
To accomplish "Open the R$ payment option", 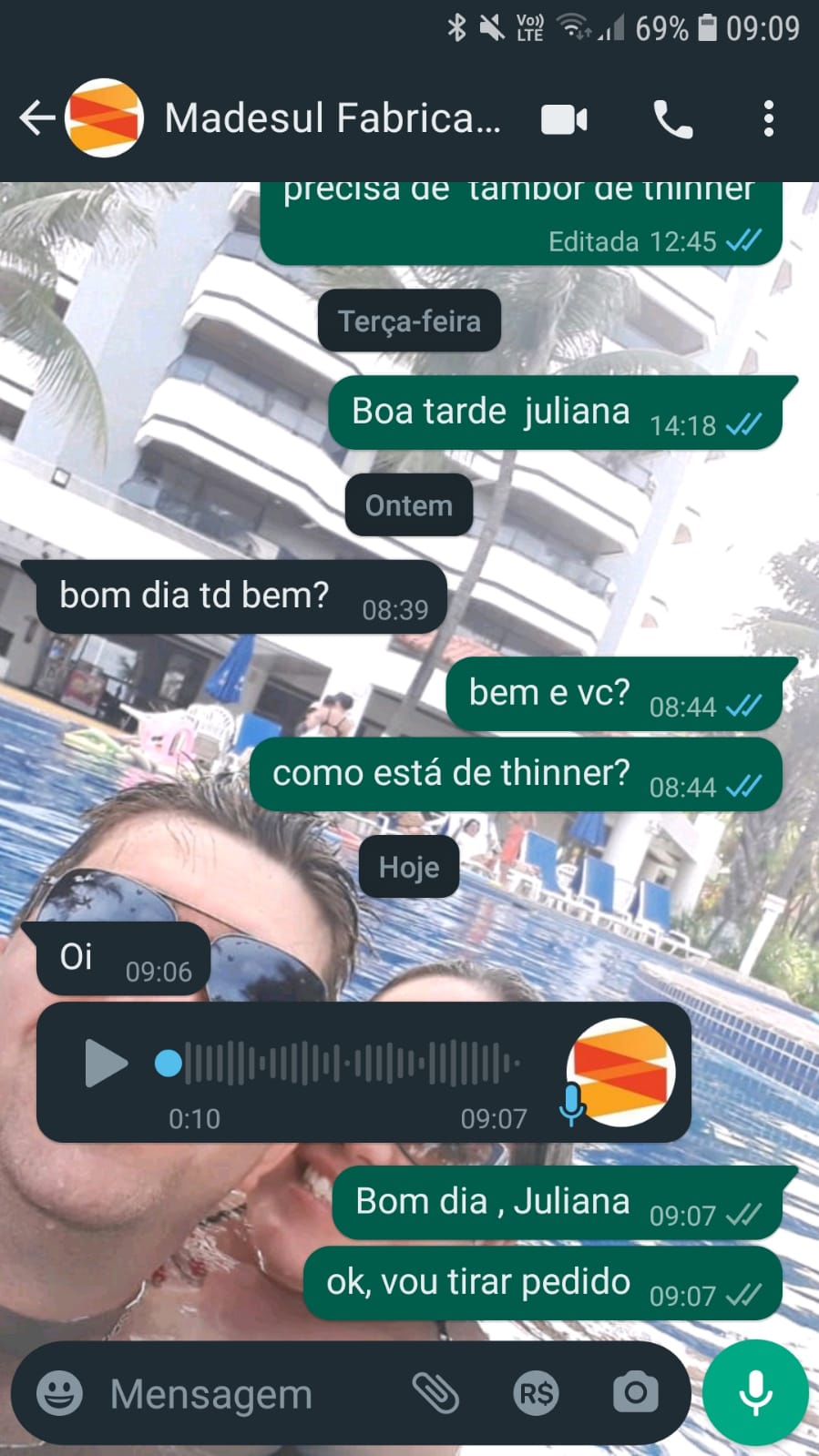I will (536, 1393).
